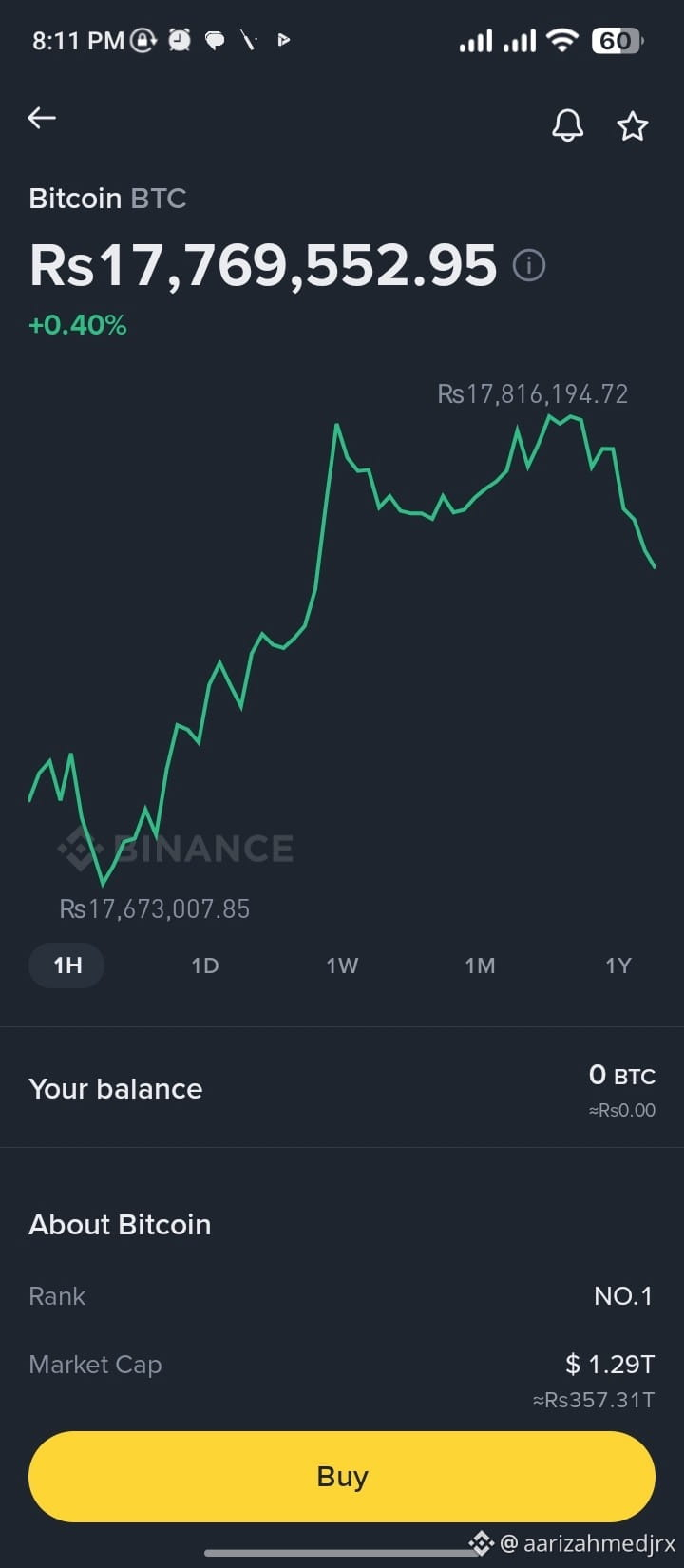Switch chart to 1W range
Viewport: 684px width, 1568px height.
point(342,966)
